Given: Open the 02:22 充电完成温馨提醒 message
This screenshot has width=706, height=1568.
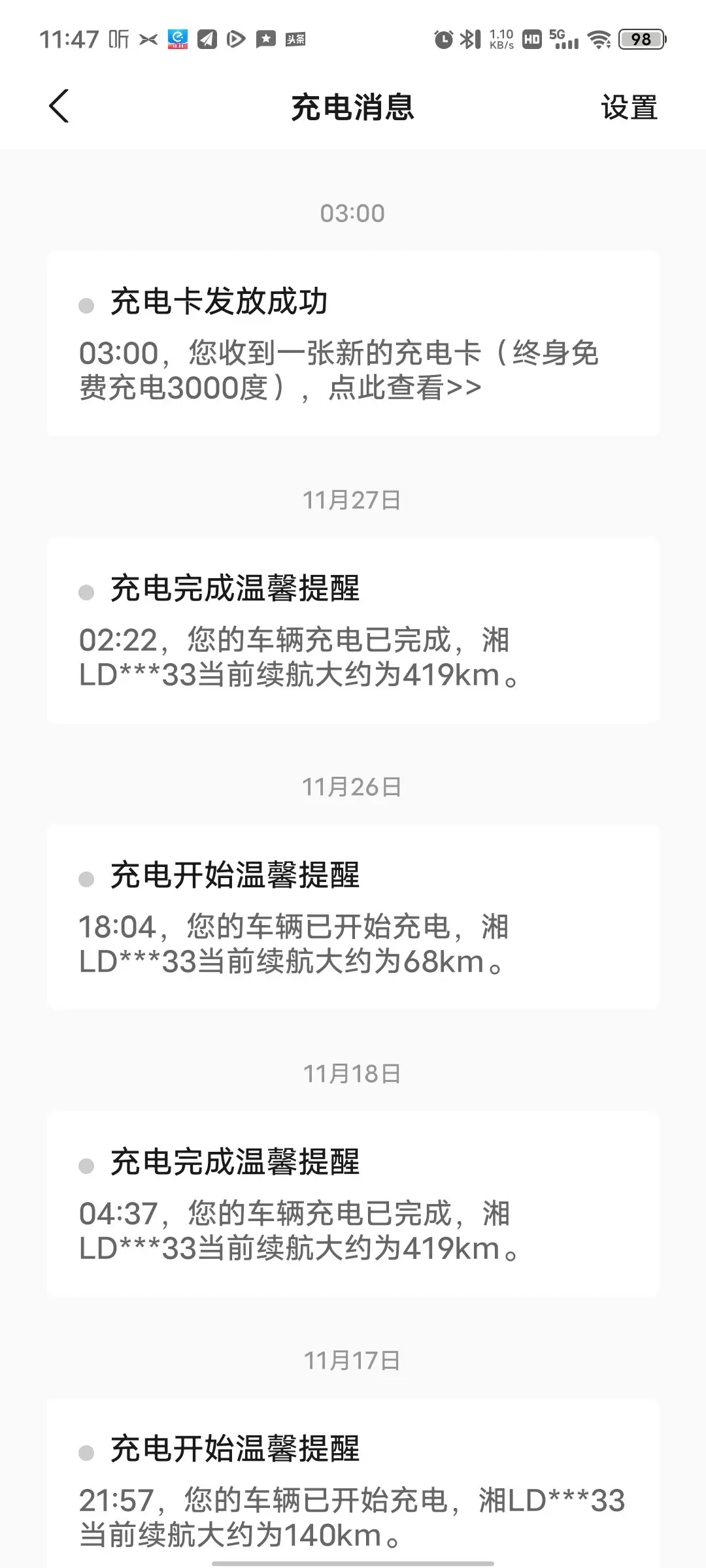Looking at the screenshot, I should pos(353,630).
